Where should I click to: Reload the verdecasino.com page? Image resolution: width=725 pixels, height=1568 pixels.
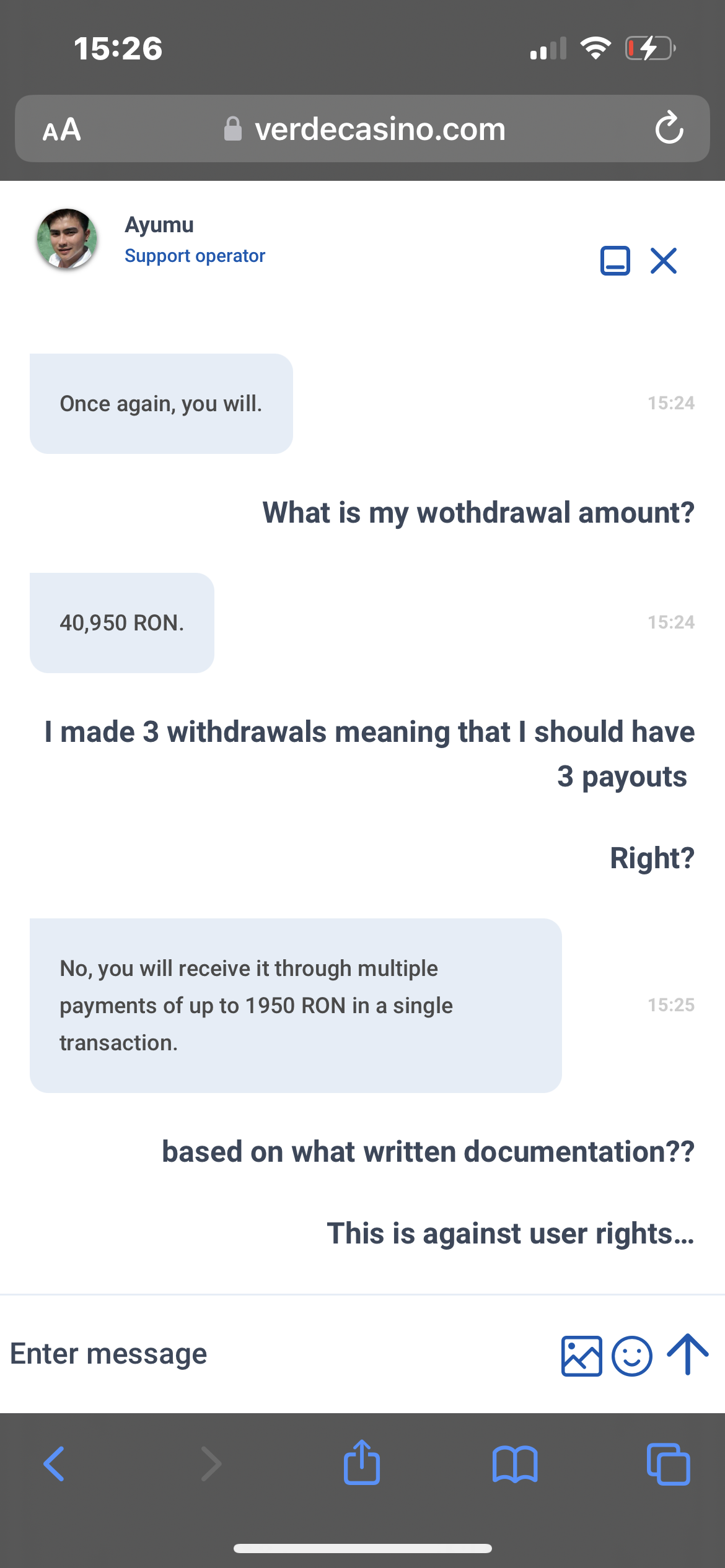click(669, 128)
